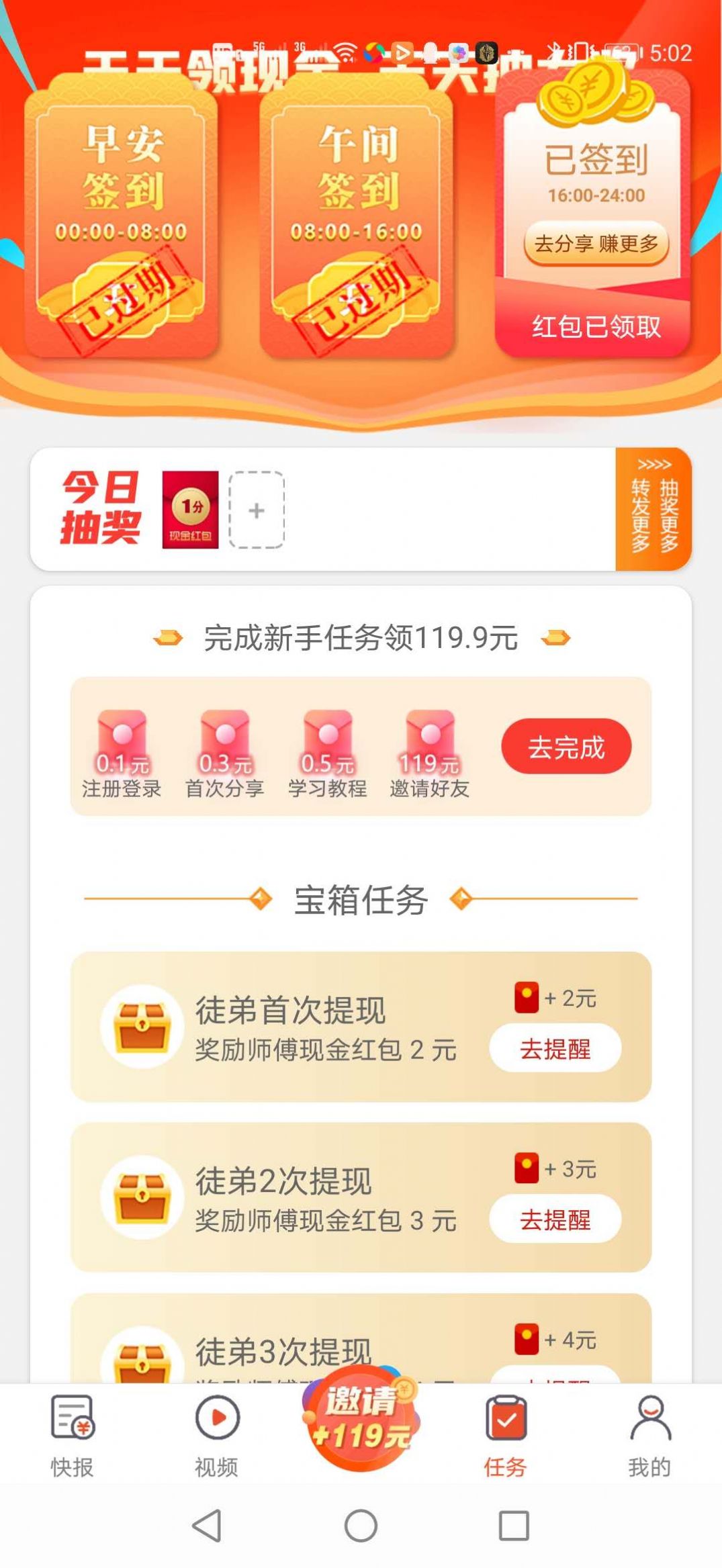Tap 去完成 for the newbie tasks
722x1568 pixels.
pyautogui.click(x=566, y=747)
